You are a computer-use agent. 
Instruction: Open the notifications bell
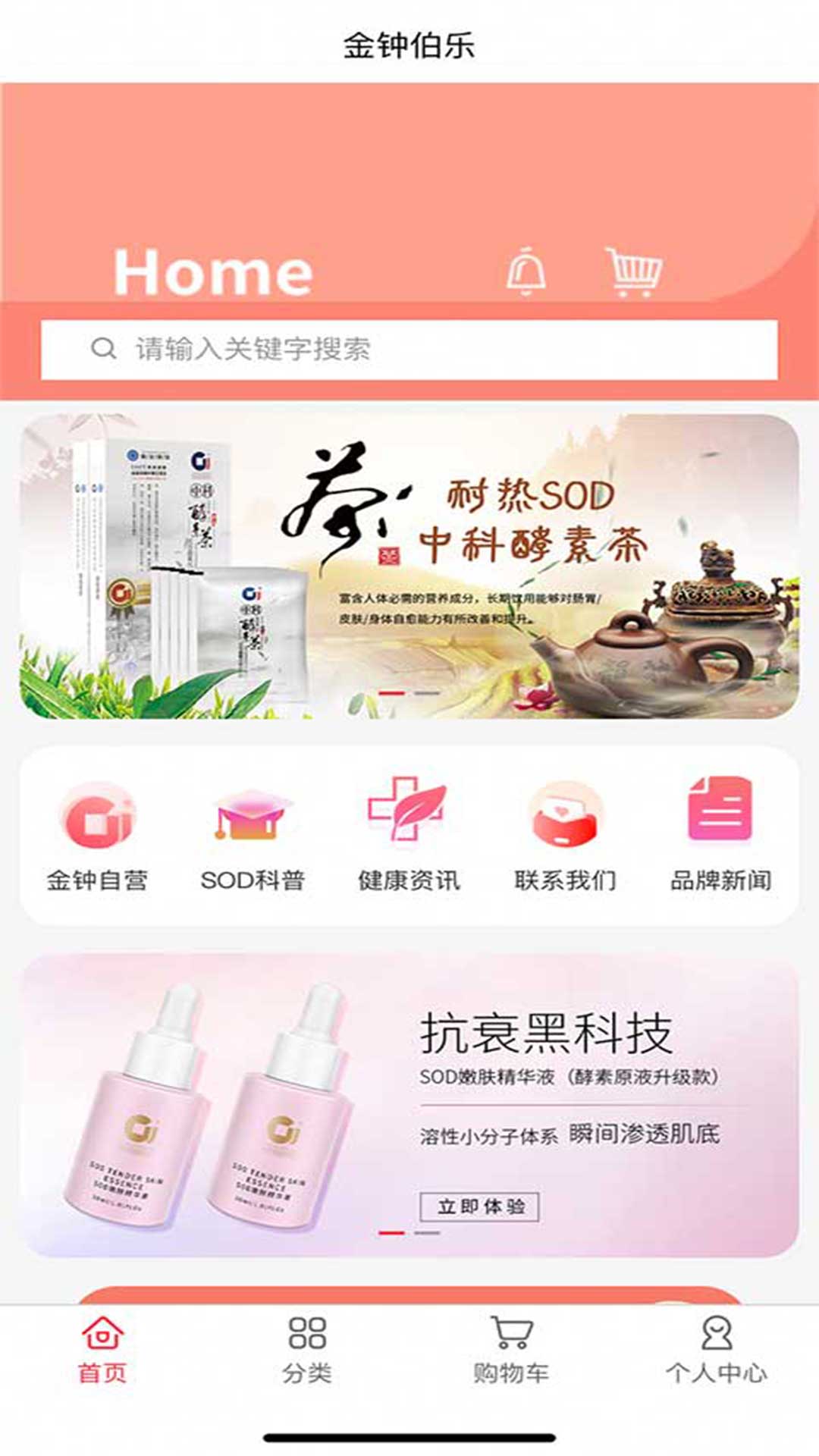click(x=526, y=271)
